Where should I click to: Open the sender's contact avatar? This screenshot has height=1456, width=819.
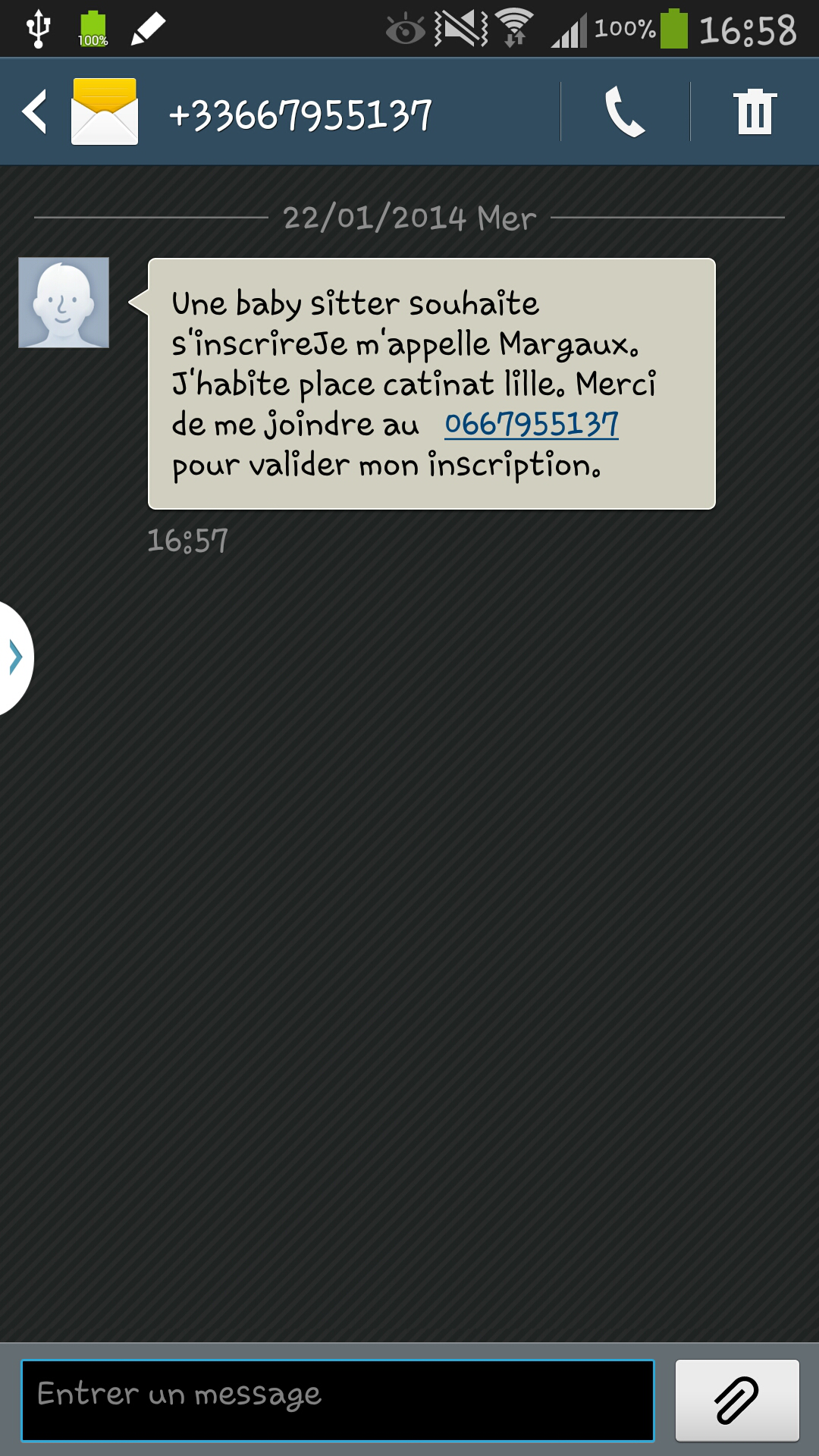tap(64, 303)
